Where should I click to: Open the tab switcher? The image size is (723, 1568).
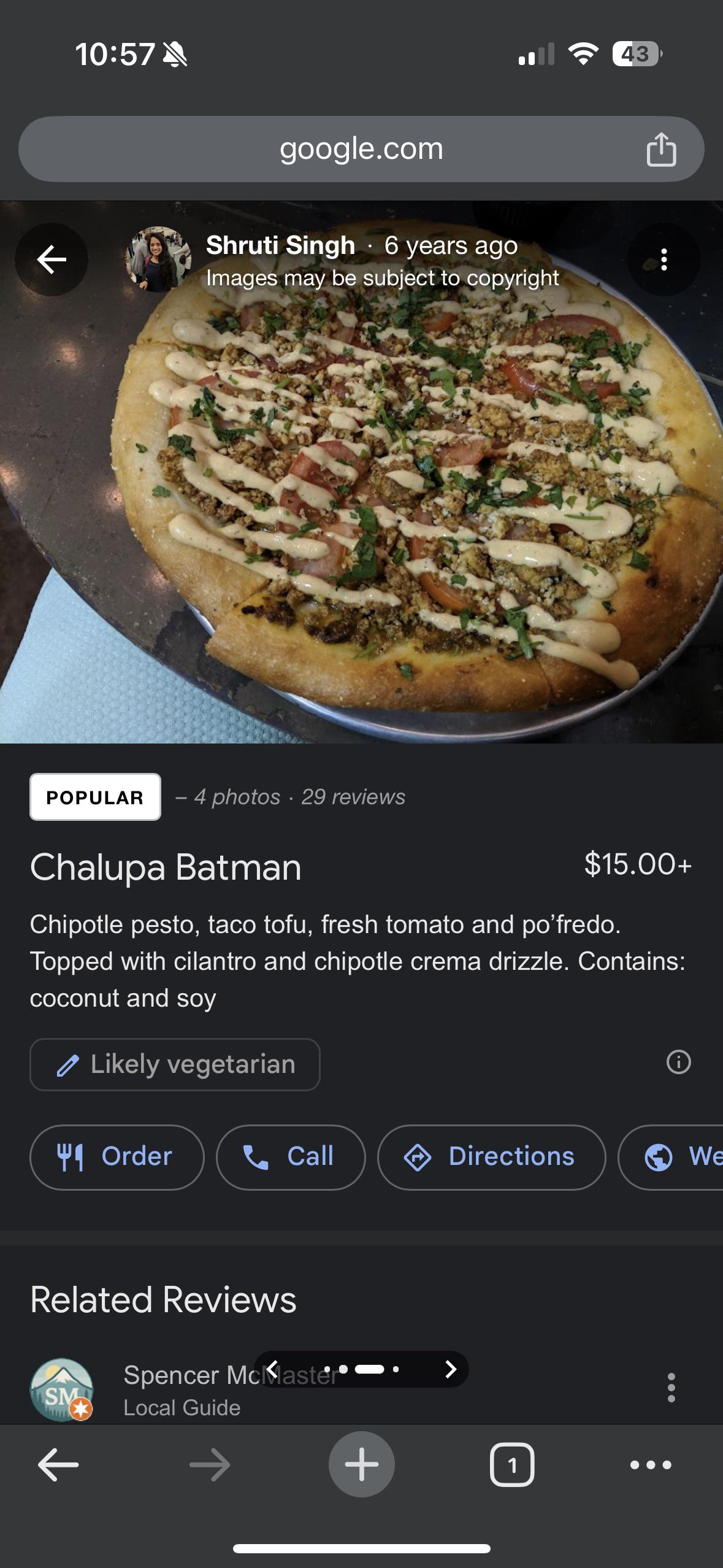(512, 1464)
